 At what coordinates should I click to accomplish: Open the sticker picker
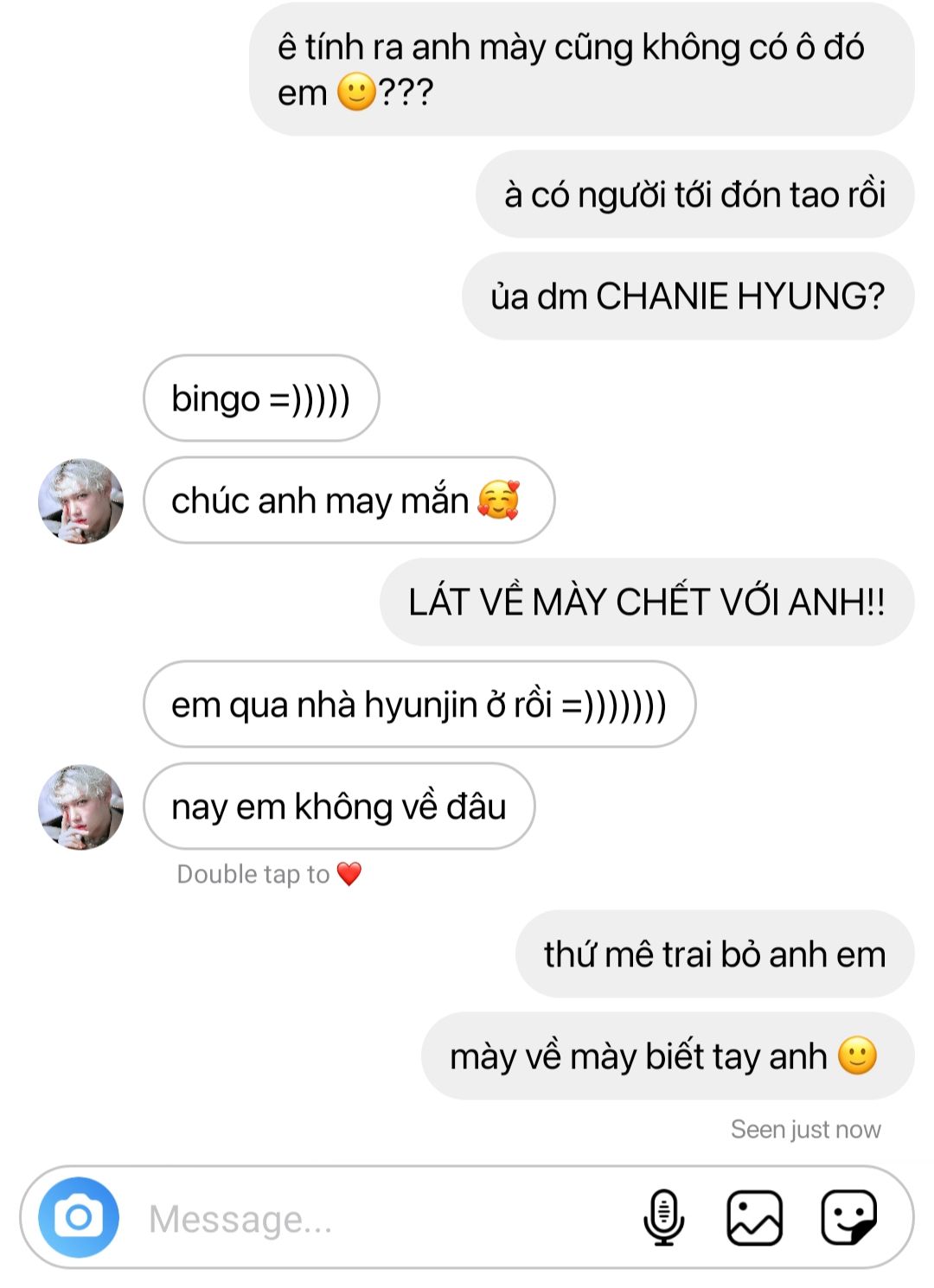[848, 1217]
